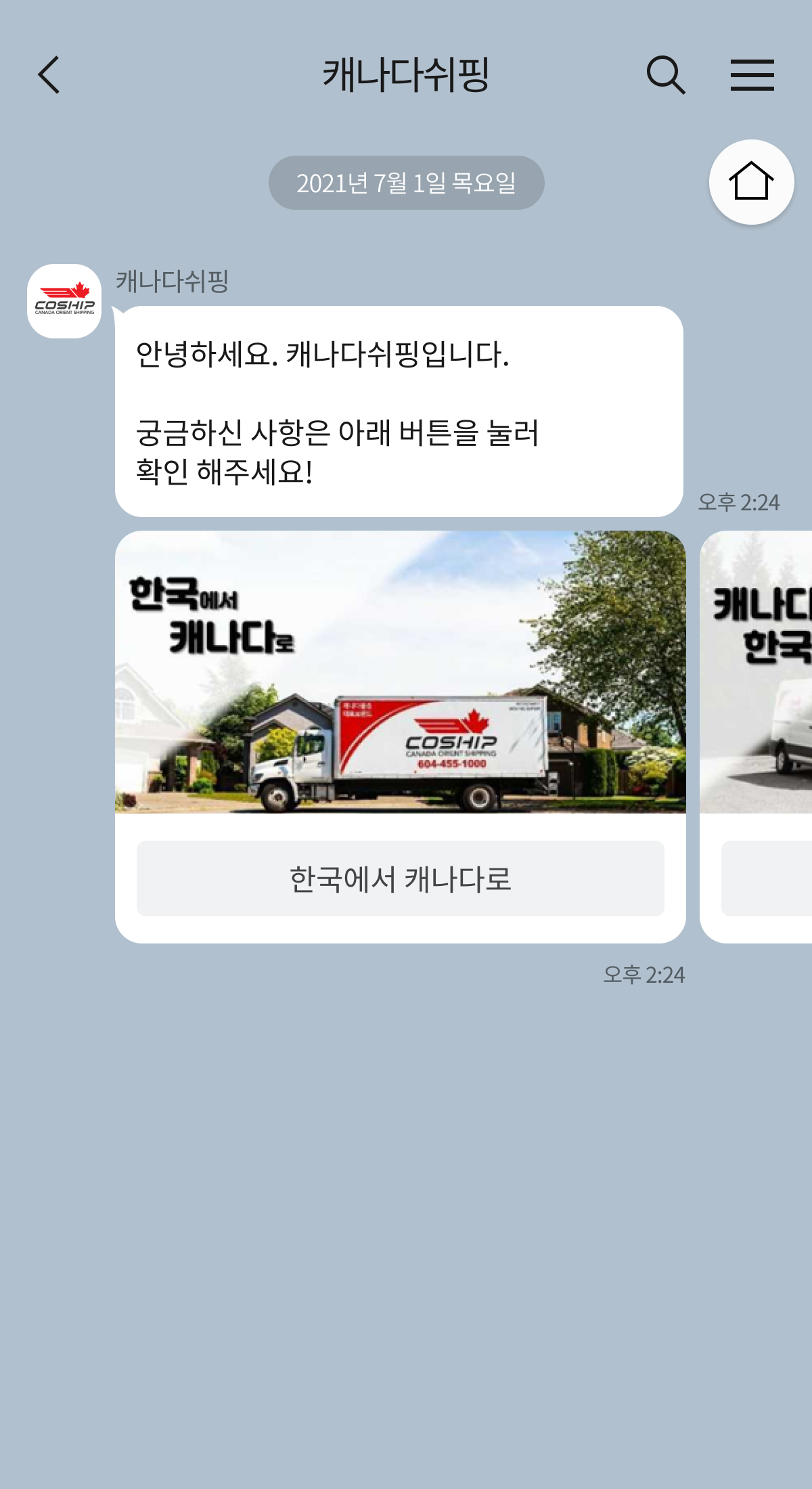This screenshot has width=812, height=1489.
Task: Open the 캐나다쉬핑 COSHIP profile picture
Action: [x=64, y=301]
